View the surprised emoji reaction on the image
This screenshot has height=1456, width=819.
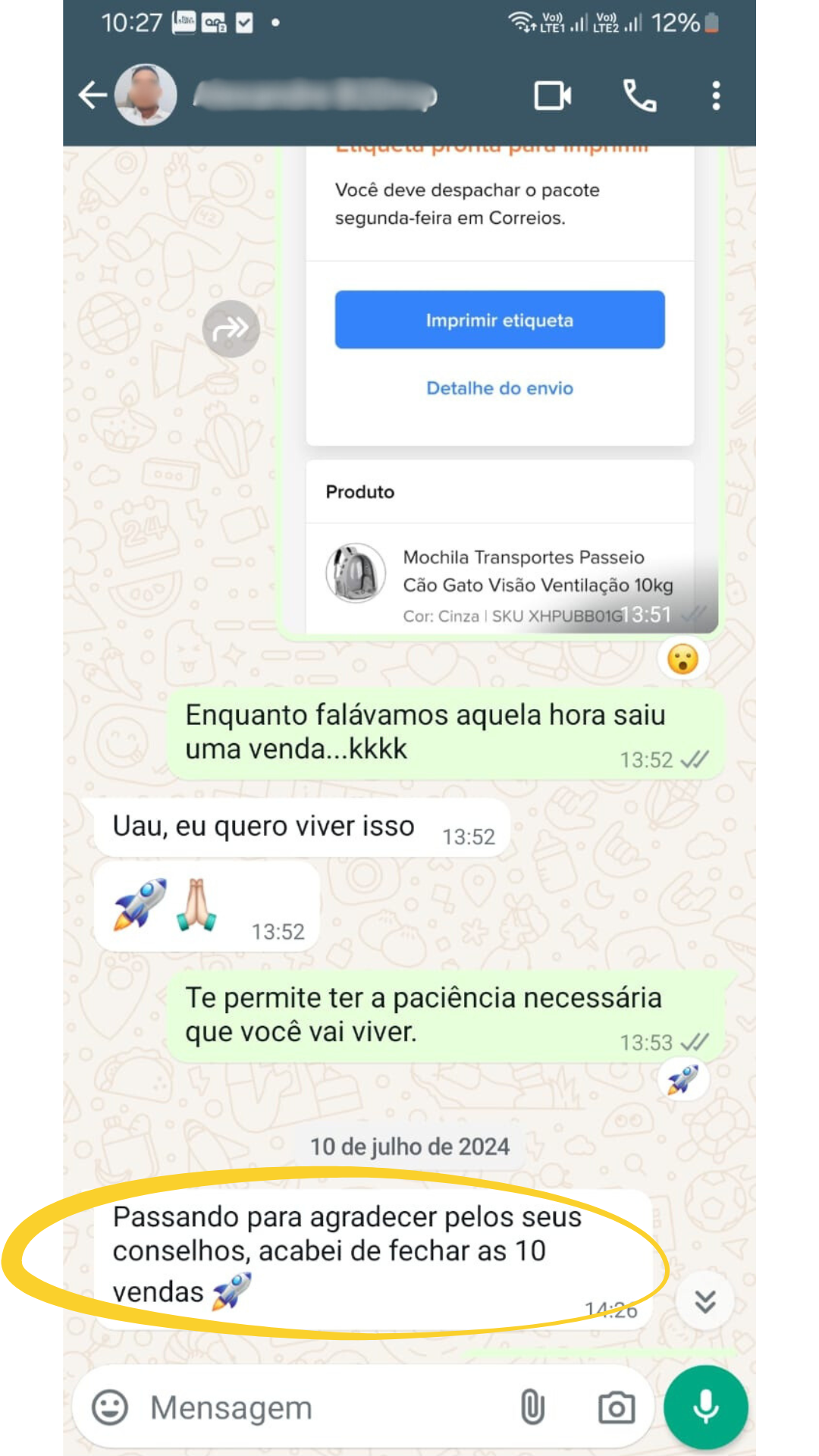pyautogui.click(x=682, y=658)
